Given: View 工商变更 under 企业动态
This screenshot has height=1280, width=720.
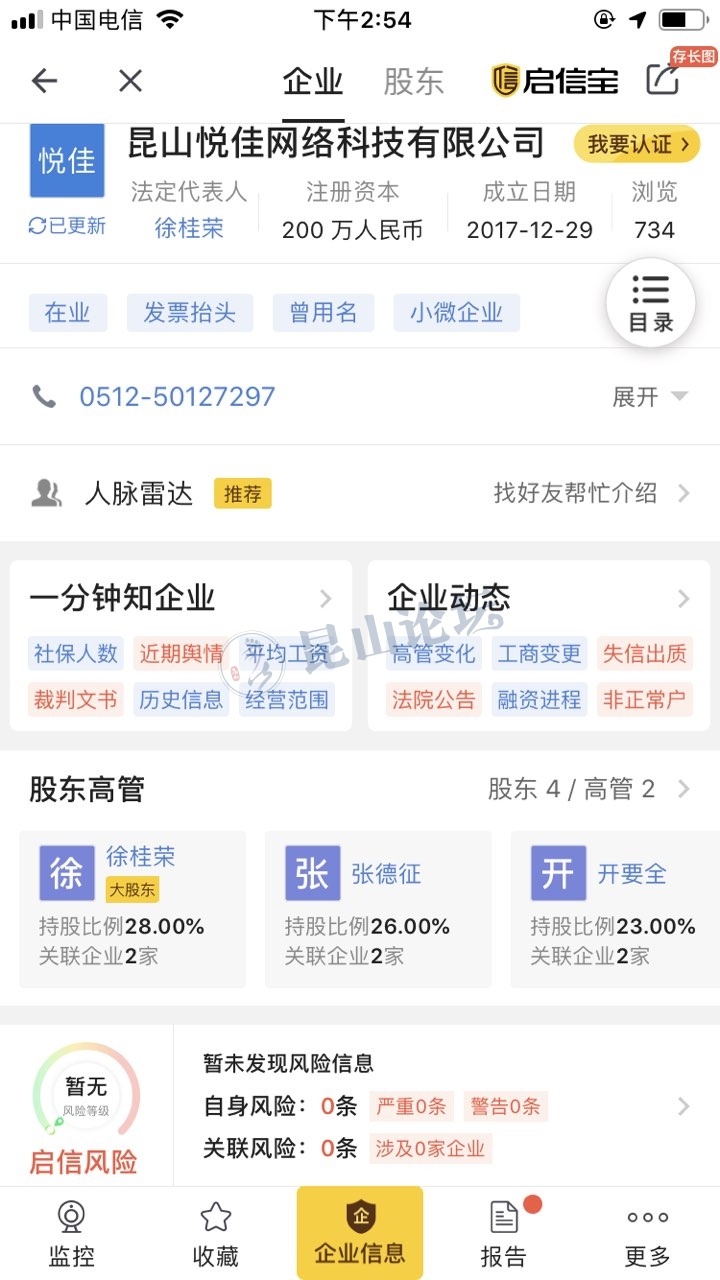Looking at the screenshot, I should [540, 654].
